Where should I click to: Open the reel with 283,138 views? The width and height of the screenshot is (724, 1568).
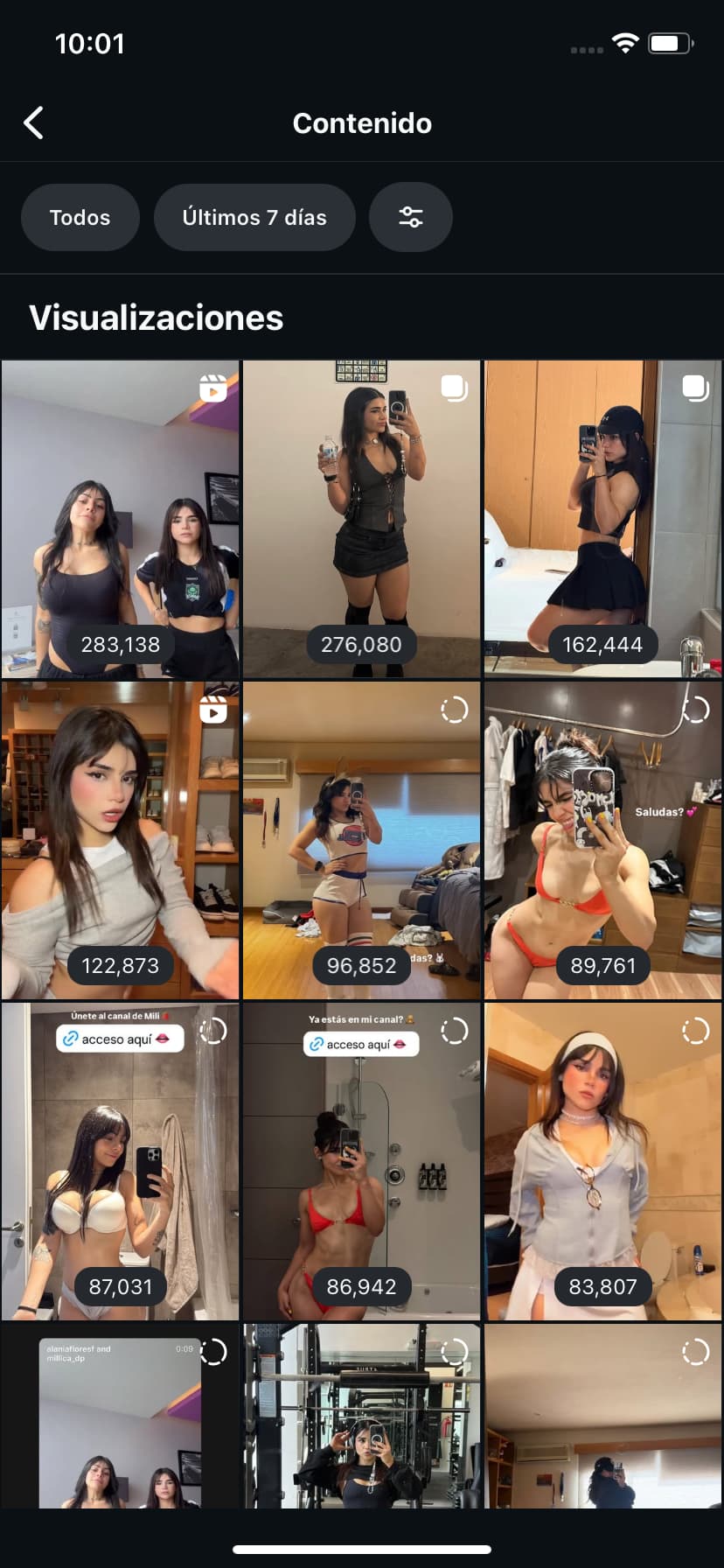tap(120, 519)
